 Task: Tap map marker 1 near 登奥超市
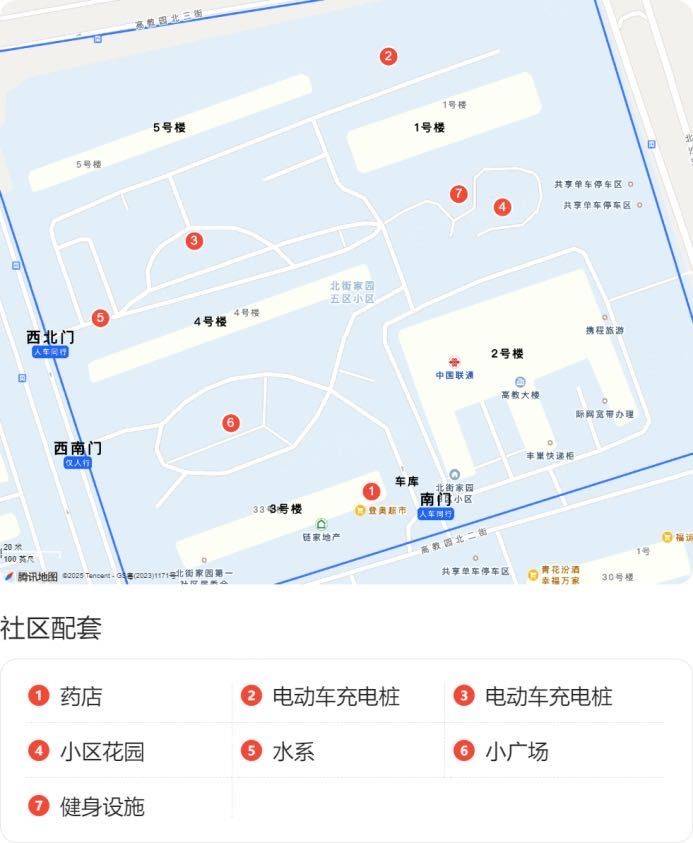tap(371, 491)
